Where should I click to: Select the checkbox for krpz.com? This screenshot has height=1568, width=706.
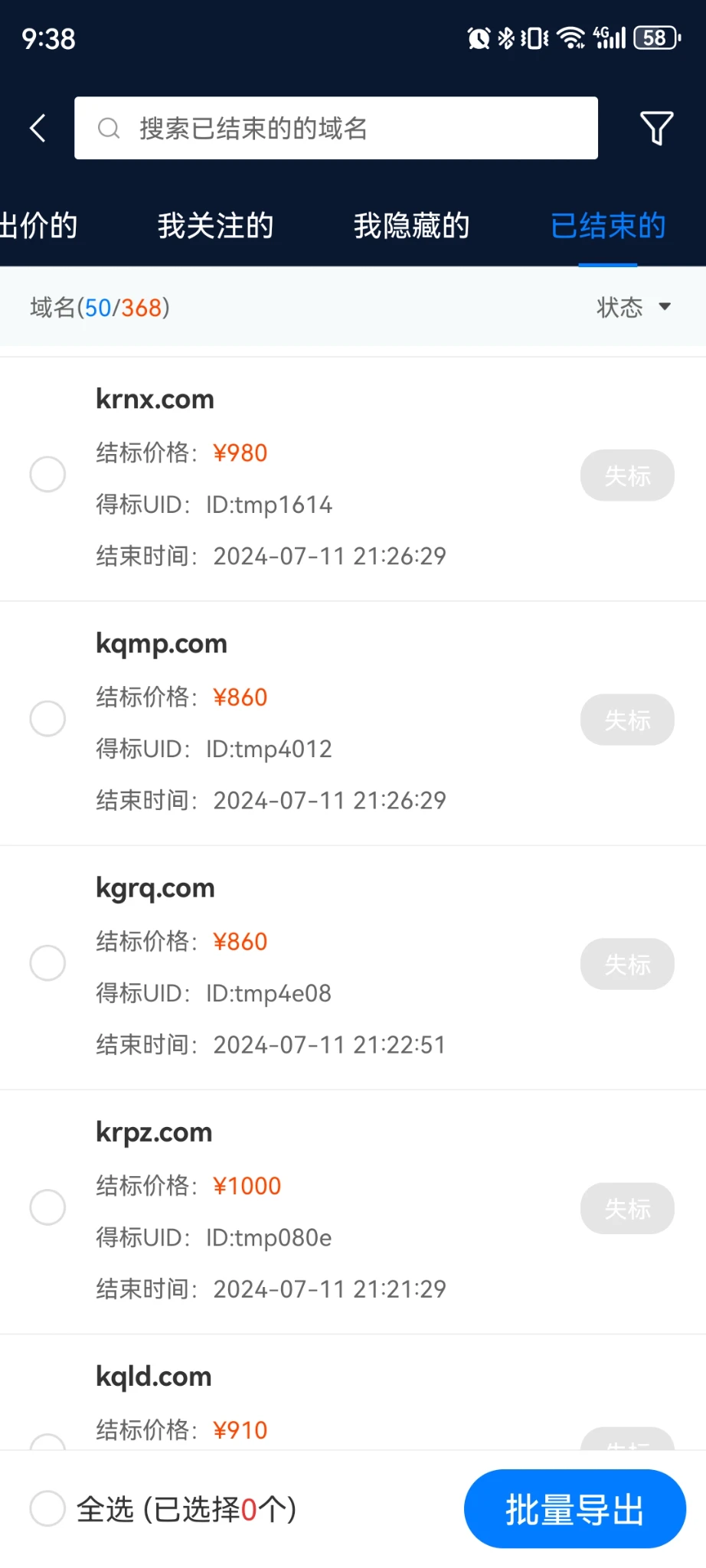(47, 1207)
